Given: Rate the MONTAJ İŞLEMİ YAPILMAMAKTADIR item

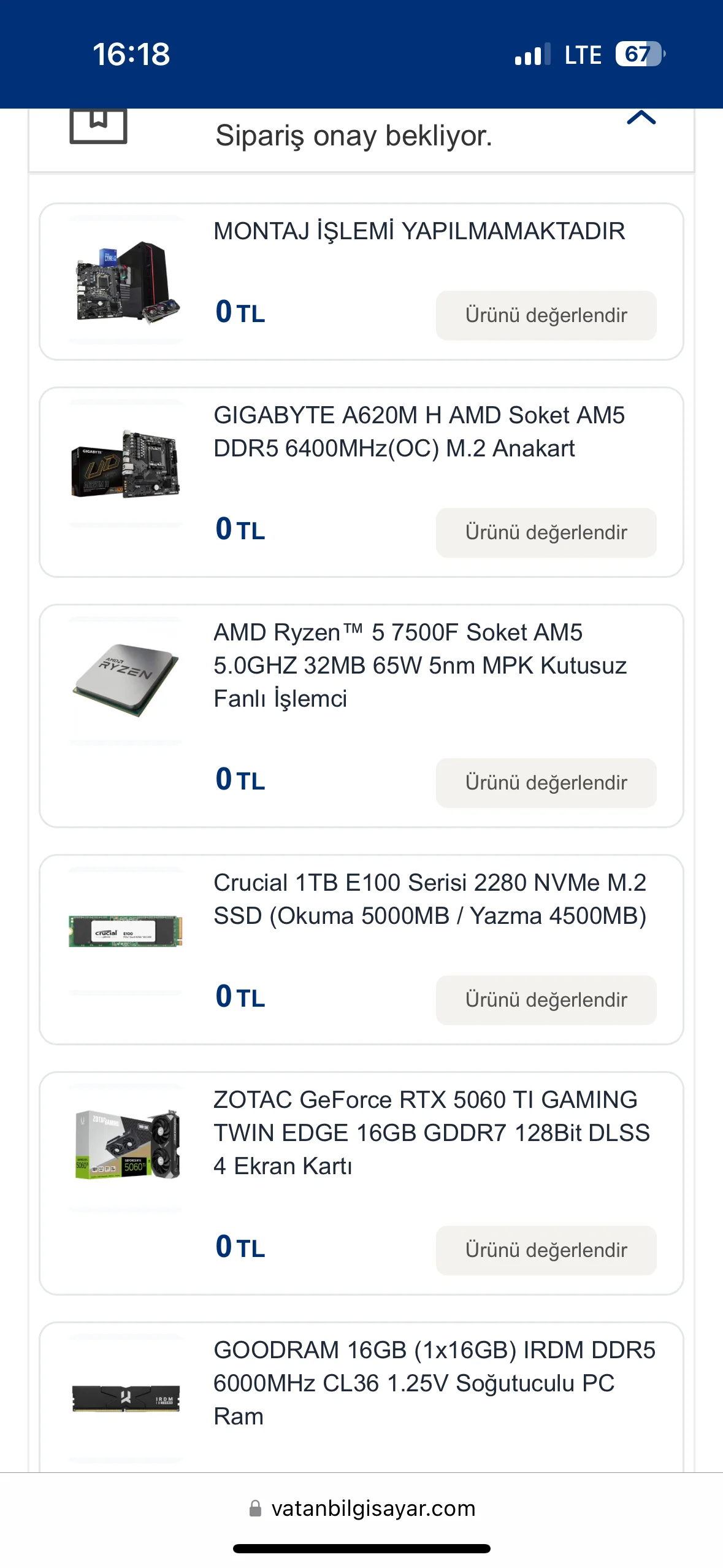Looking at the screenshot, I should (x=546, y=315).
